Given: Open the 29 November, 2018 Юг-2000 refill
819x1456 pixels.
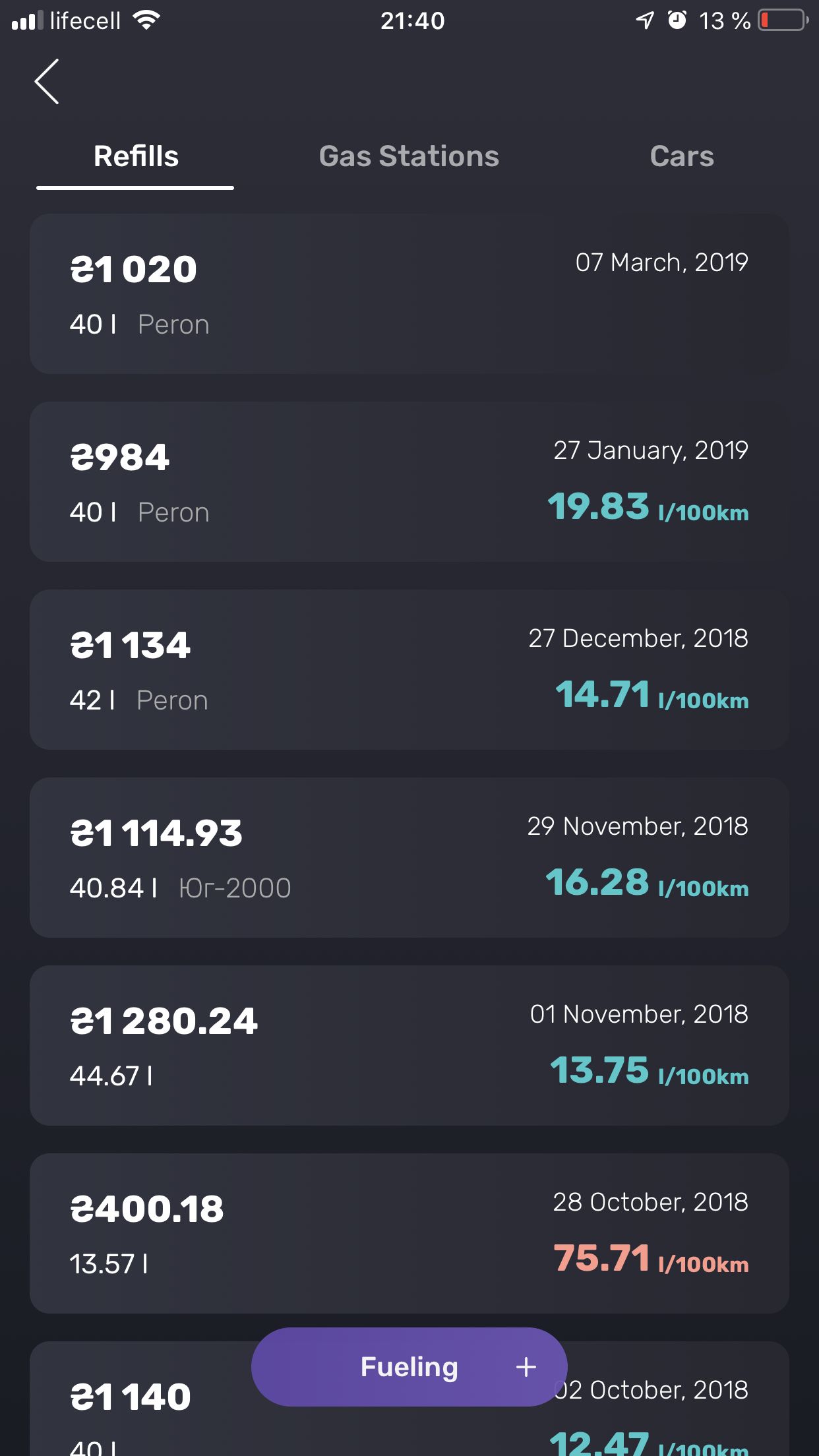Looking at the screenshot, I should 409,857.
